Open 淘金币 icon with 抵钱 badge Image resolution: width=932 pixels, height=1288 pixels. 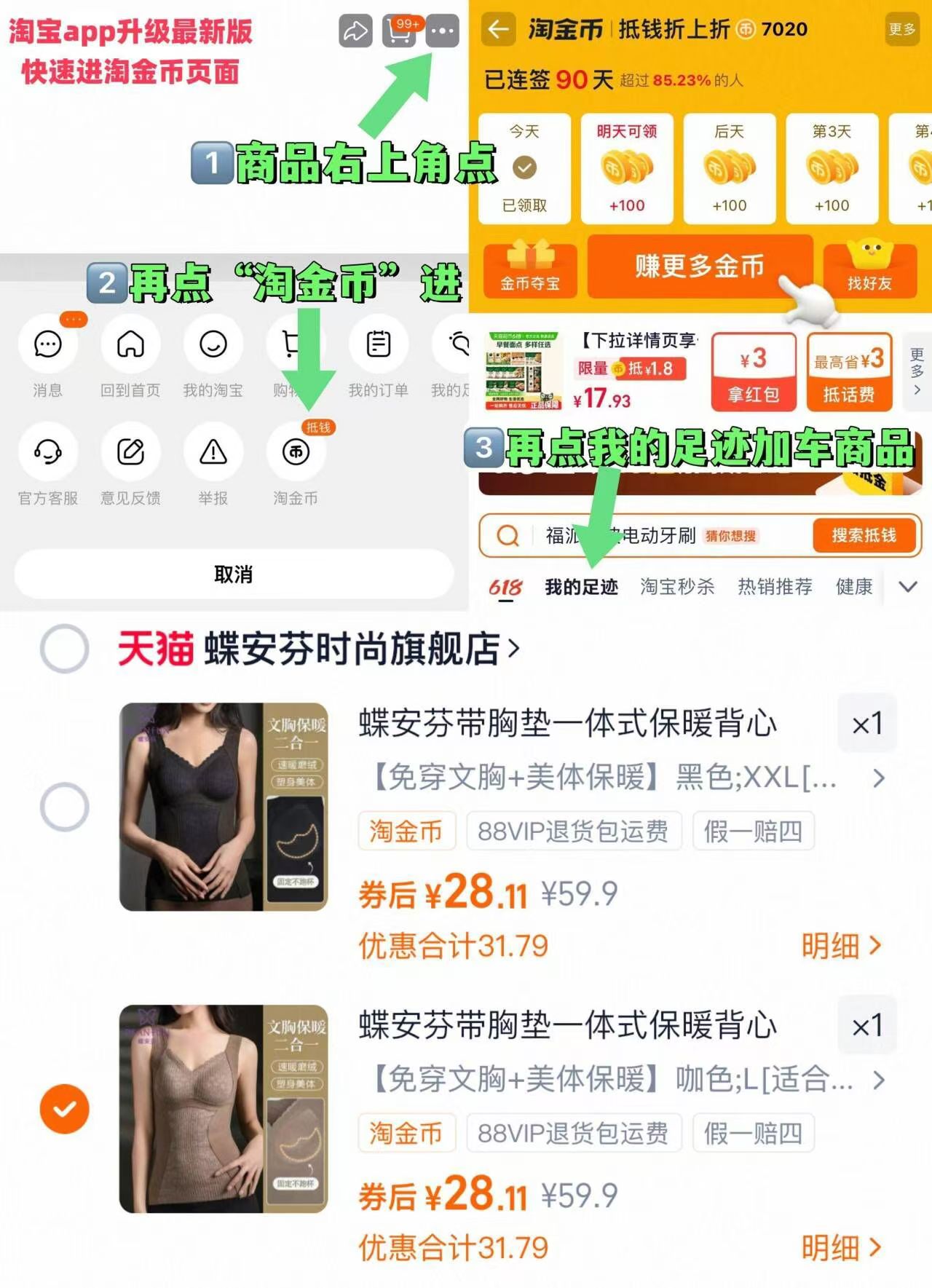coord(296,452)
